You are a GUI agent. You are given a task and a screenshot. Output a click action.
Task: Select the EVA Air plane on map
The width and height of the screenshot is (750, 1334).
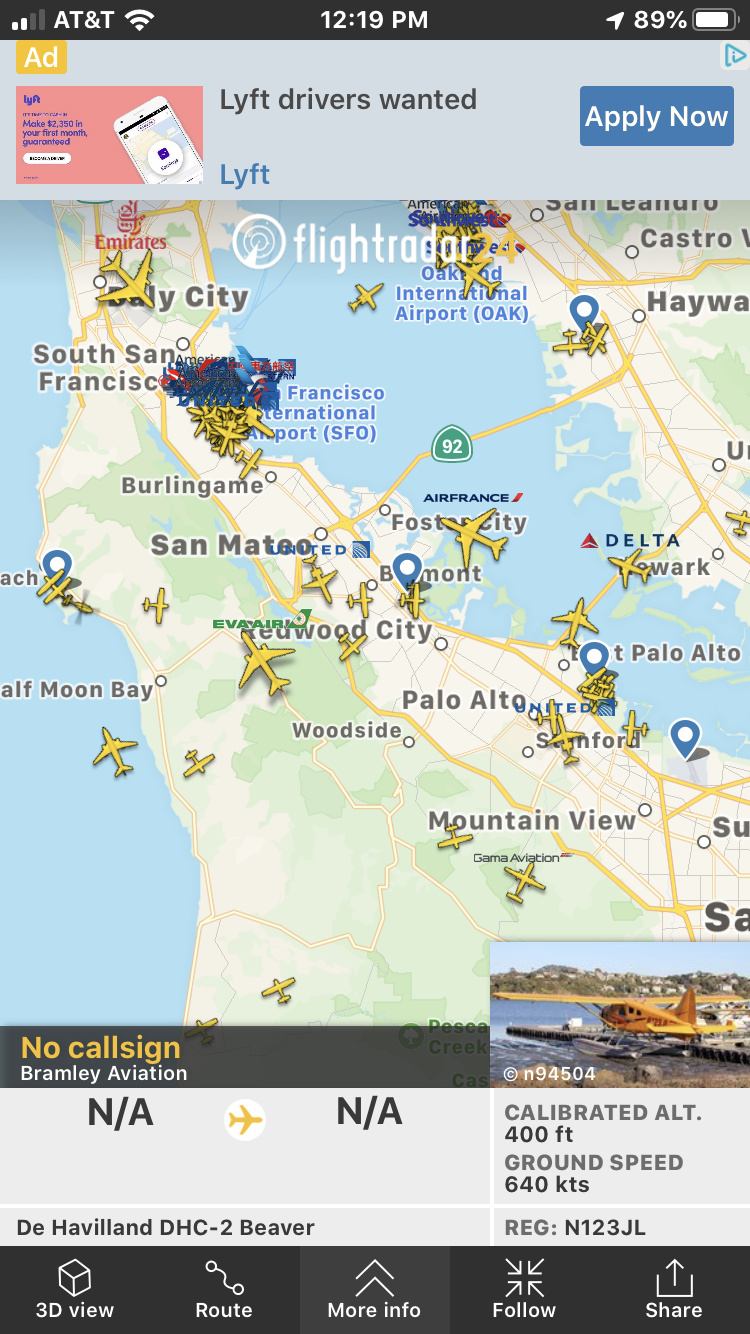pos(265,659)
